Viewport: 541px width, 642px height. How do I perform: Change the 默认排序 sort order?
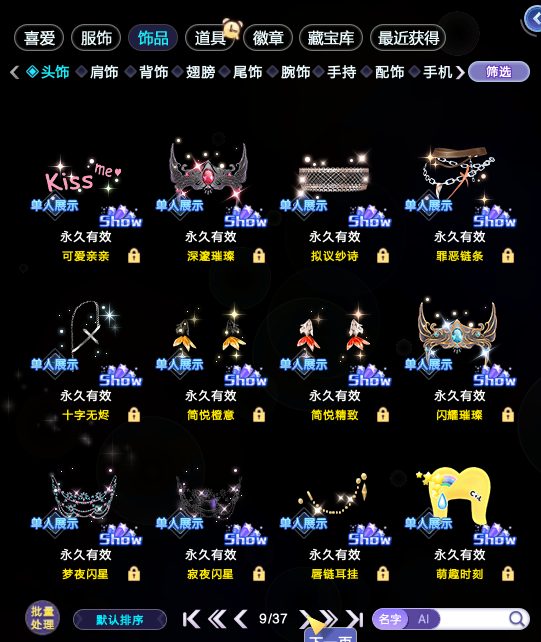[120, 619]
